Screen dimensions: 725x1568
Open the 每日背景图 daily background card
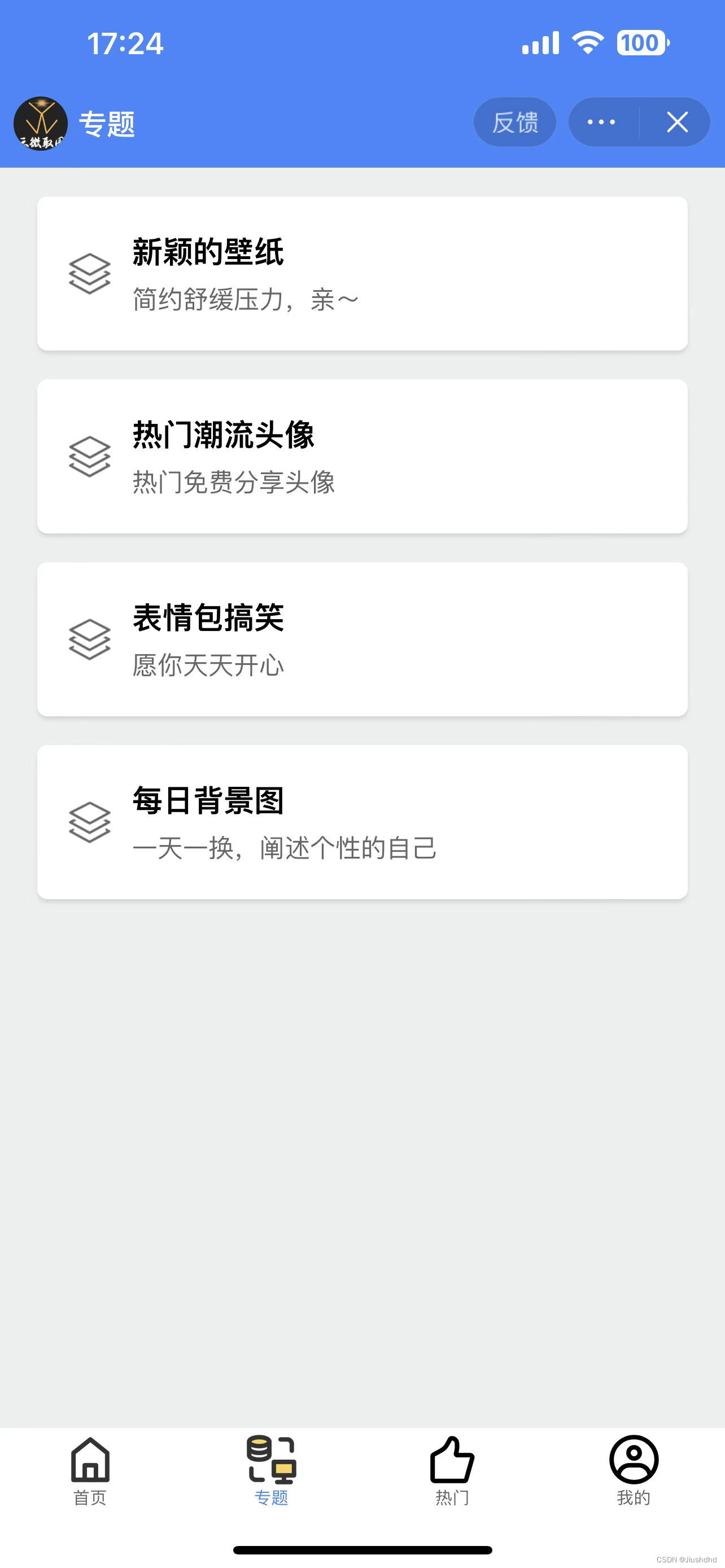(x=362, y=822)
